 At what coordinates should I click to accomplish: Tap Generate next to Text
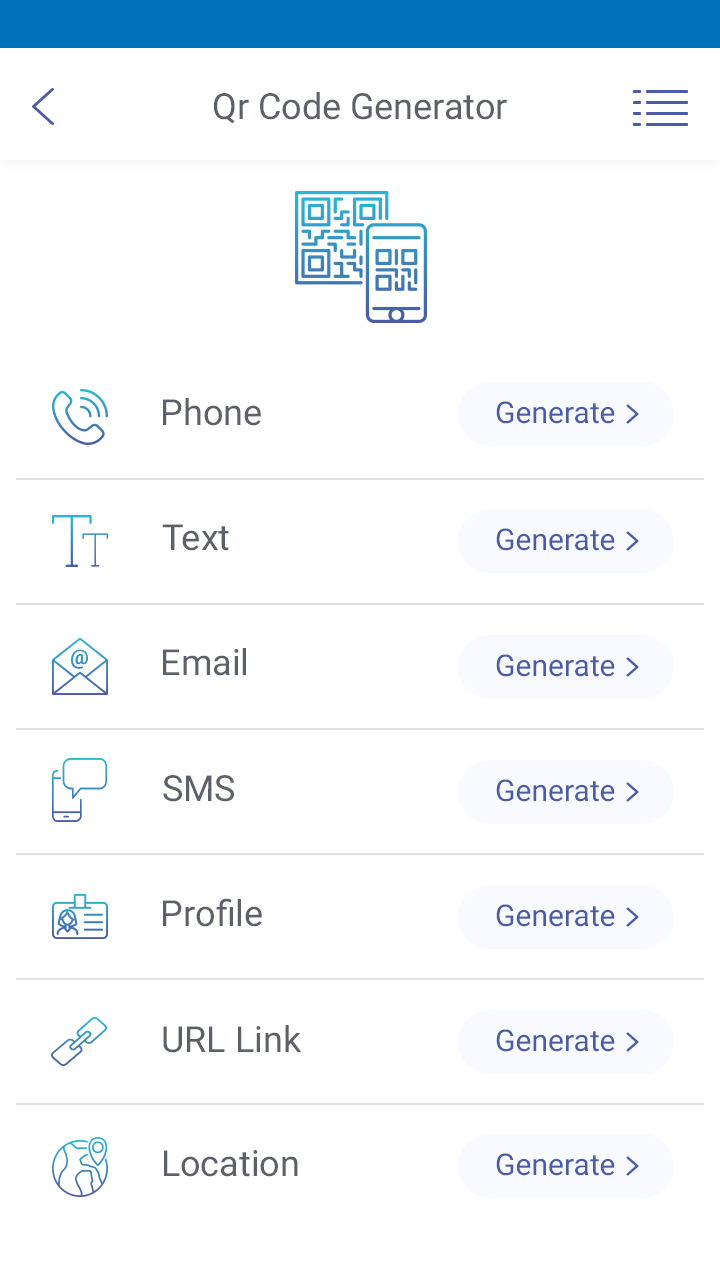pos(566,540)
